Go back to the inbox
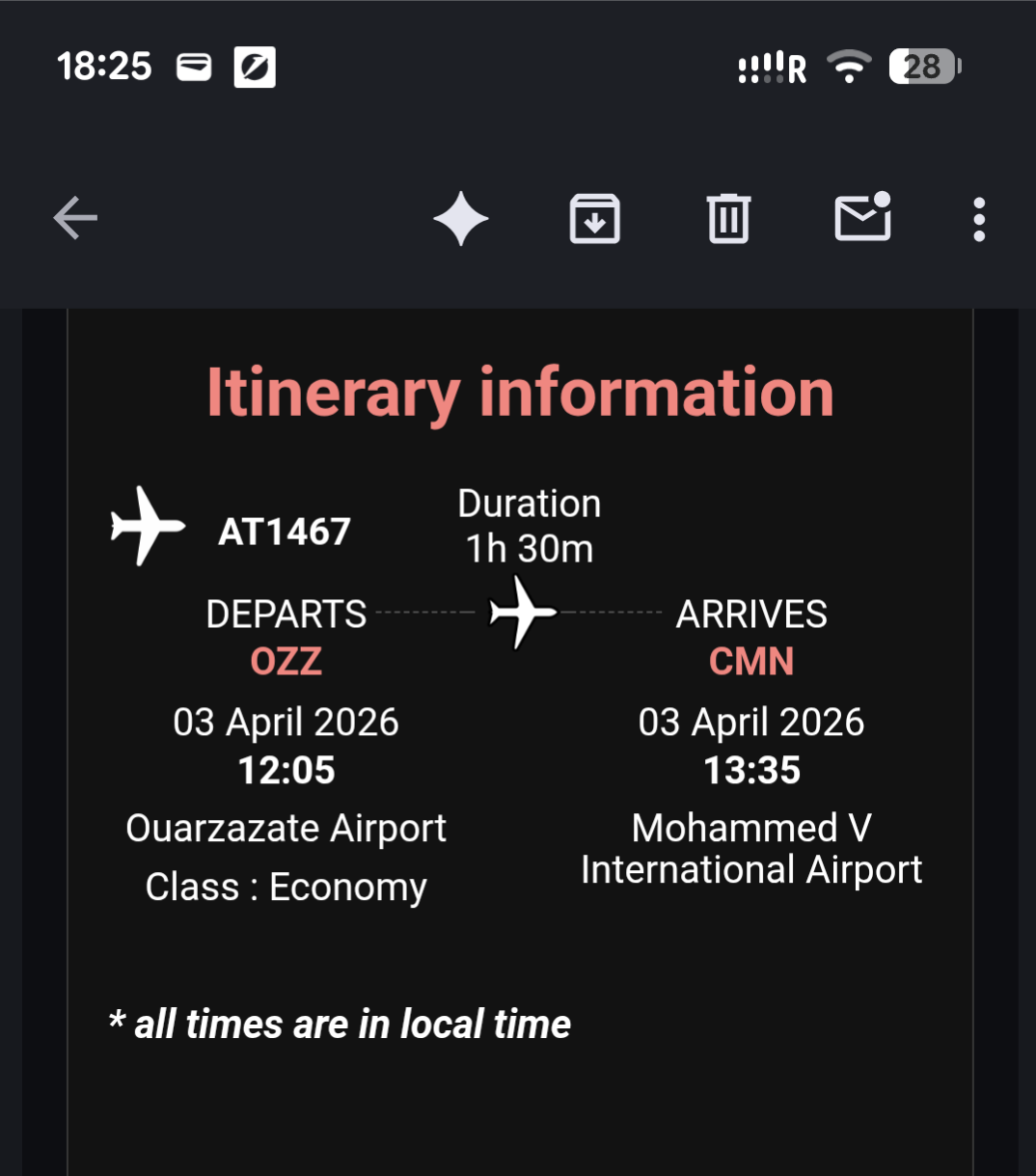The width and height of the screenshot is (1036, 1176). pyautogui.click(x=75, y=218)
